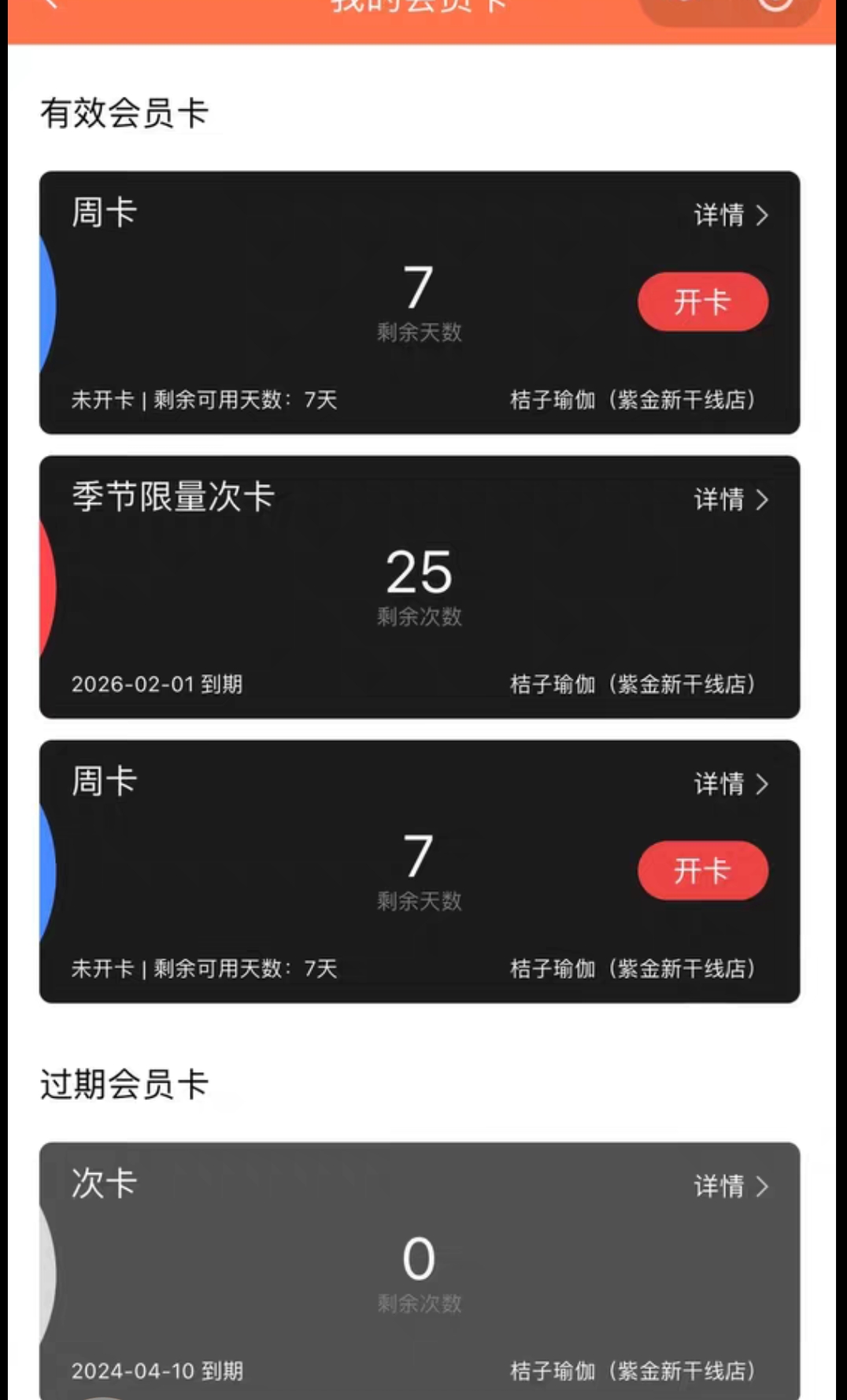This screenshot has height=1400, width=847.
Task: Activate the second weekly card via 开卡
Action: pyautogui.click(x=703, y=869)
